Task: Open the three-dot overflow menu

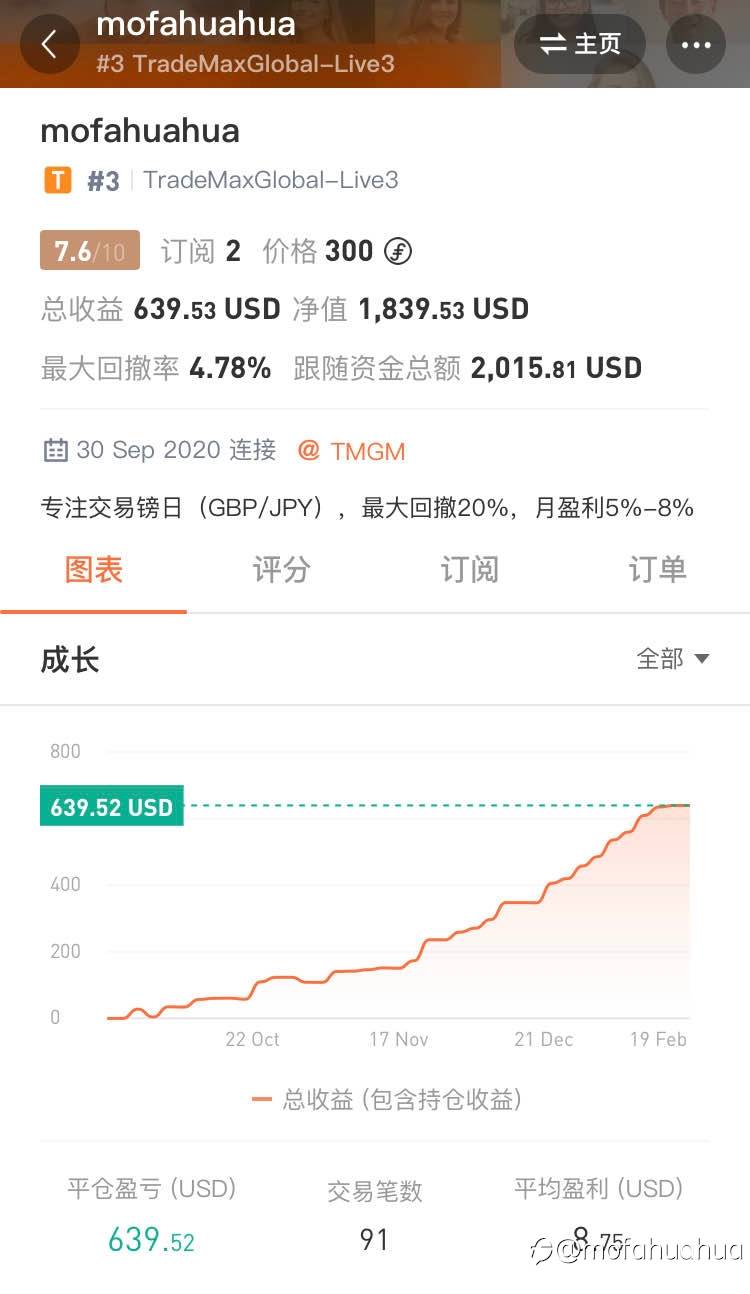Action: 696,44
